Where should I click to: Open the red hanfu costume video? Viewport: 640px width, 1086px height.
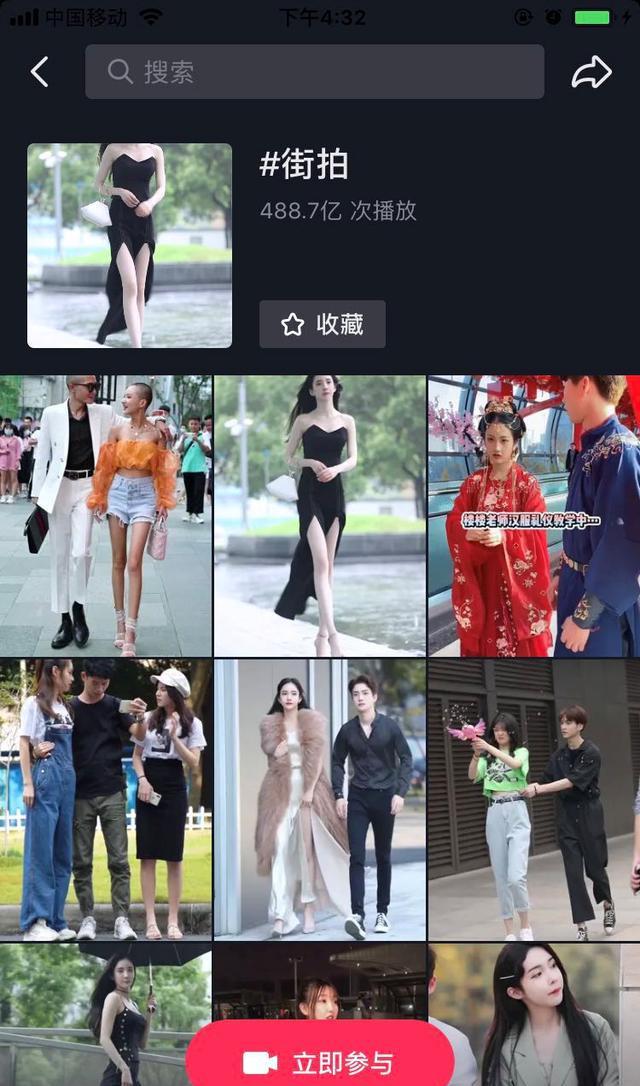coord(534,516)
